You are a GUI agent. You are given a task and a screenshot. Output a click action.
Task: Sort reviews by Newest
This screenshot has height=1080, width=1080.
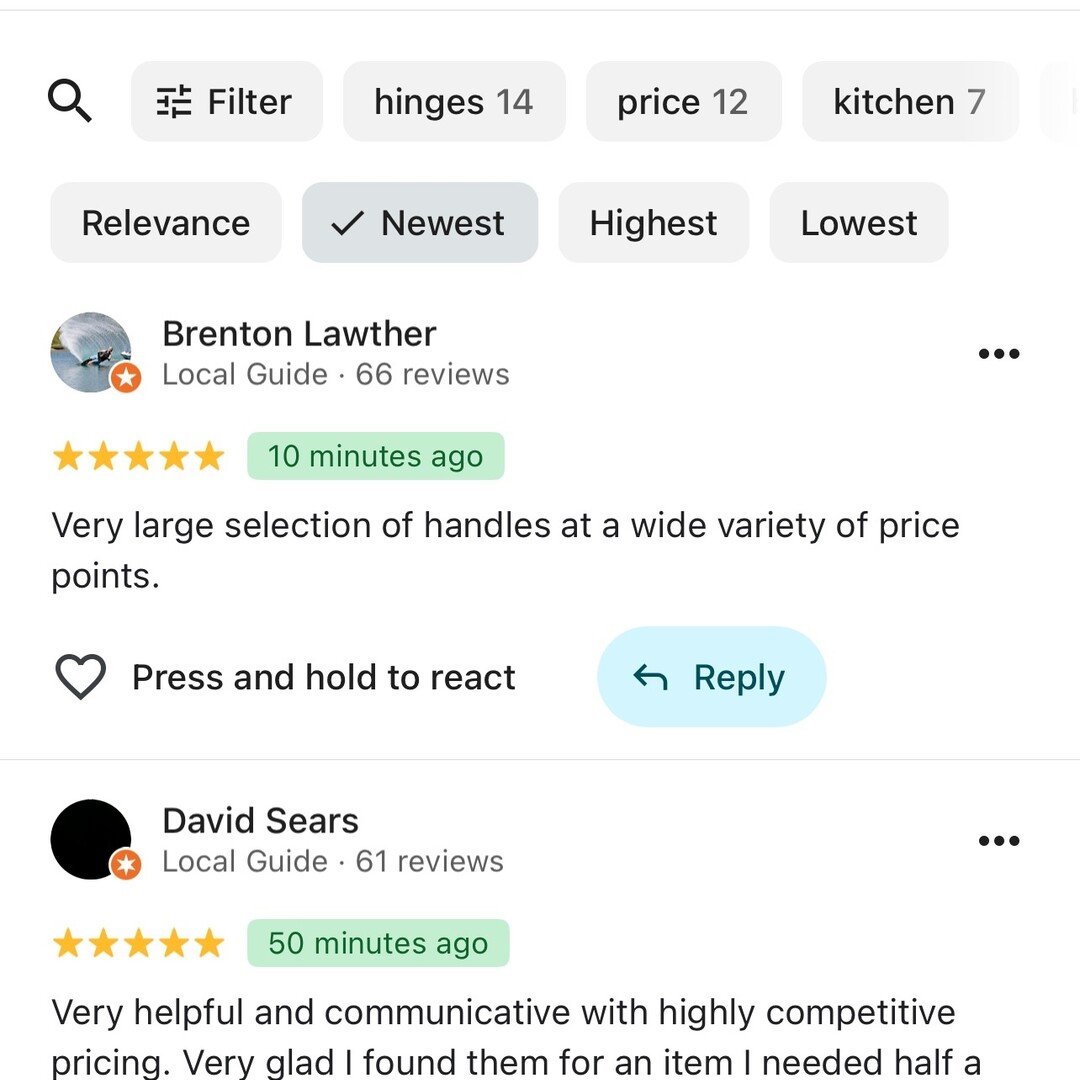pyautogui.click(x=420, y=223)
